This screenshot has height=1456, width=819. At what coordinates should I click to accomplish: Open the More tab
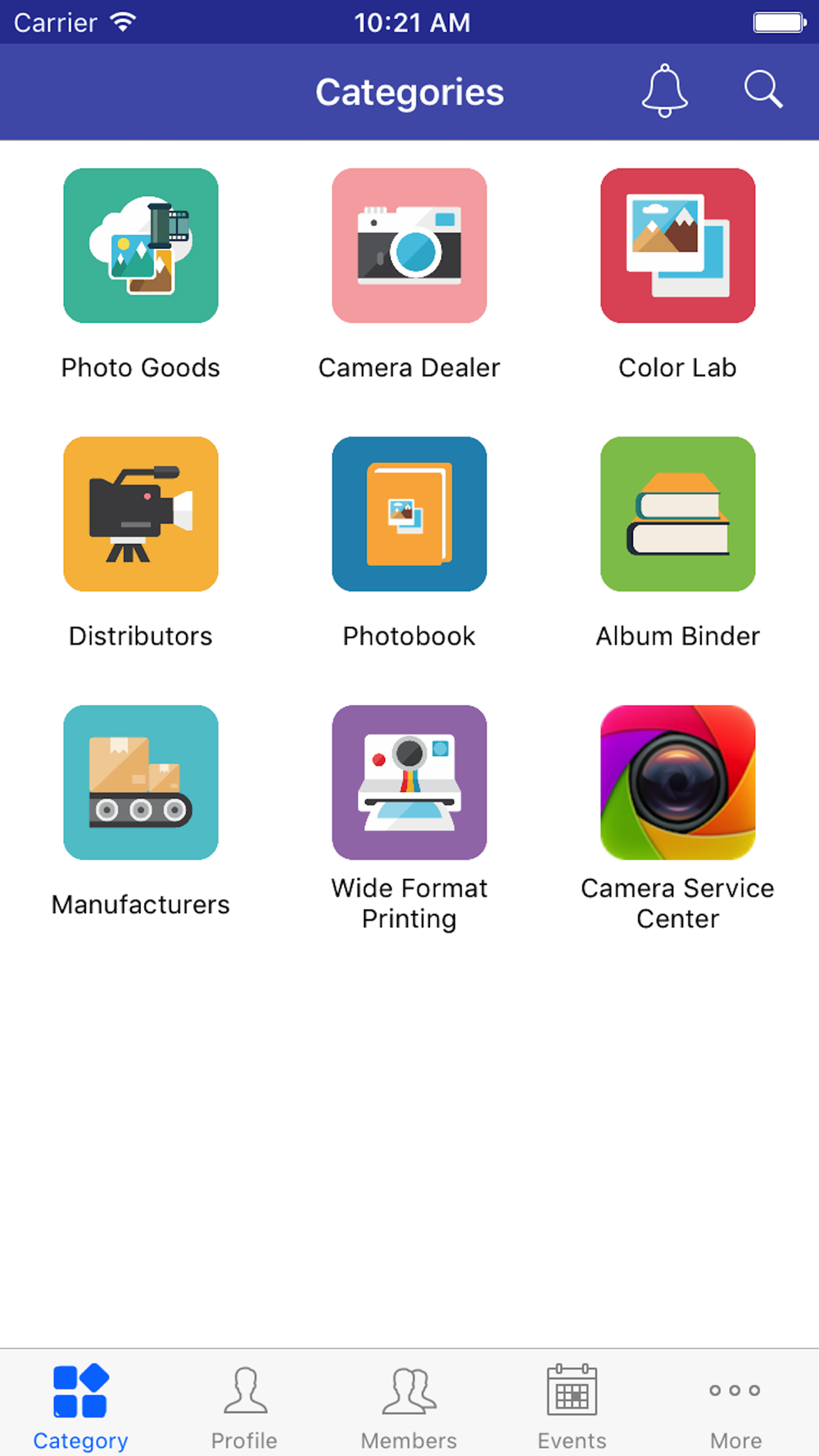click(x=735, y=1405)
